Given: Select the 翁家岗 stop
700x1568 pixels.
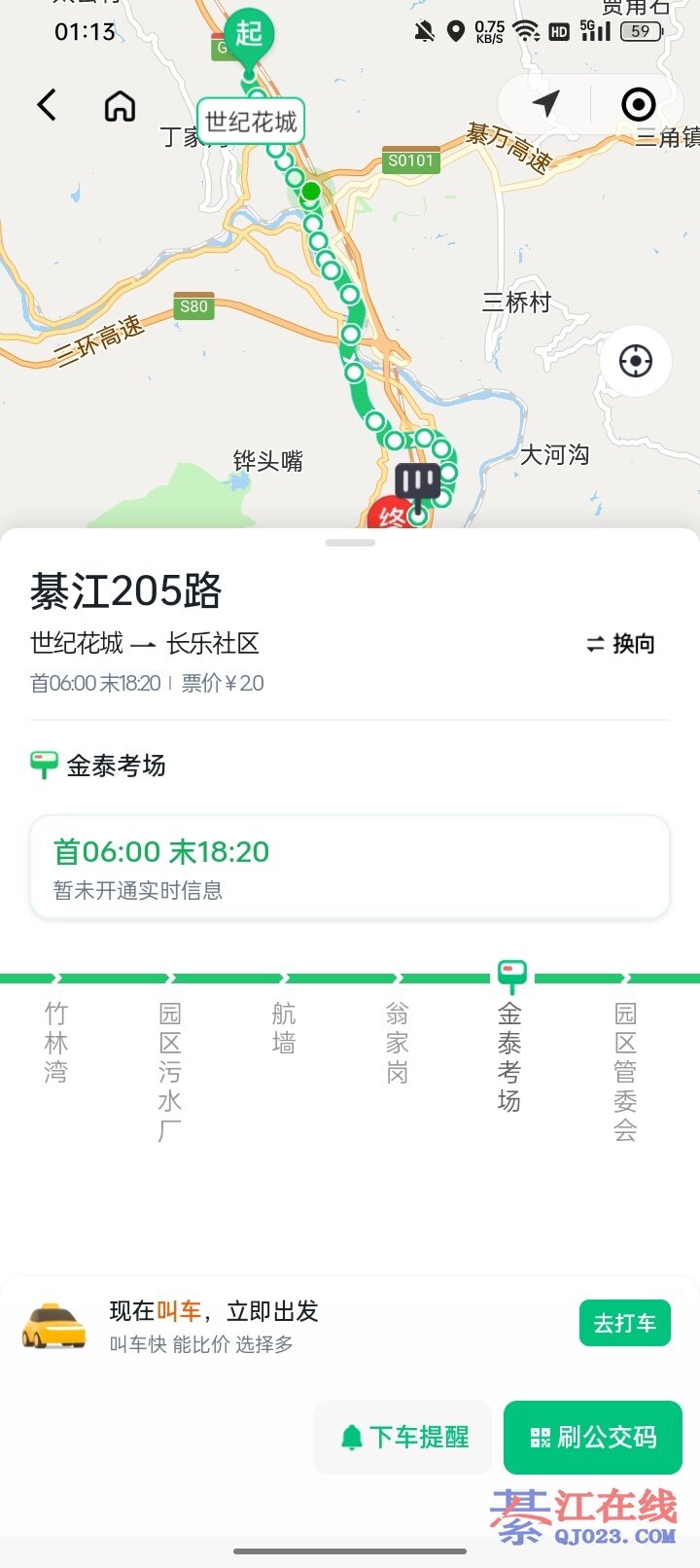Looking at the screenshot, I should pos(398,1042).
